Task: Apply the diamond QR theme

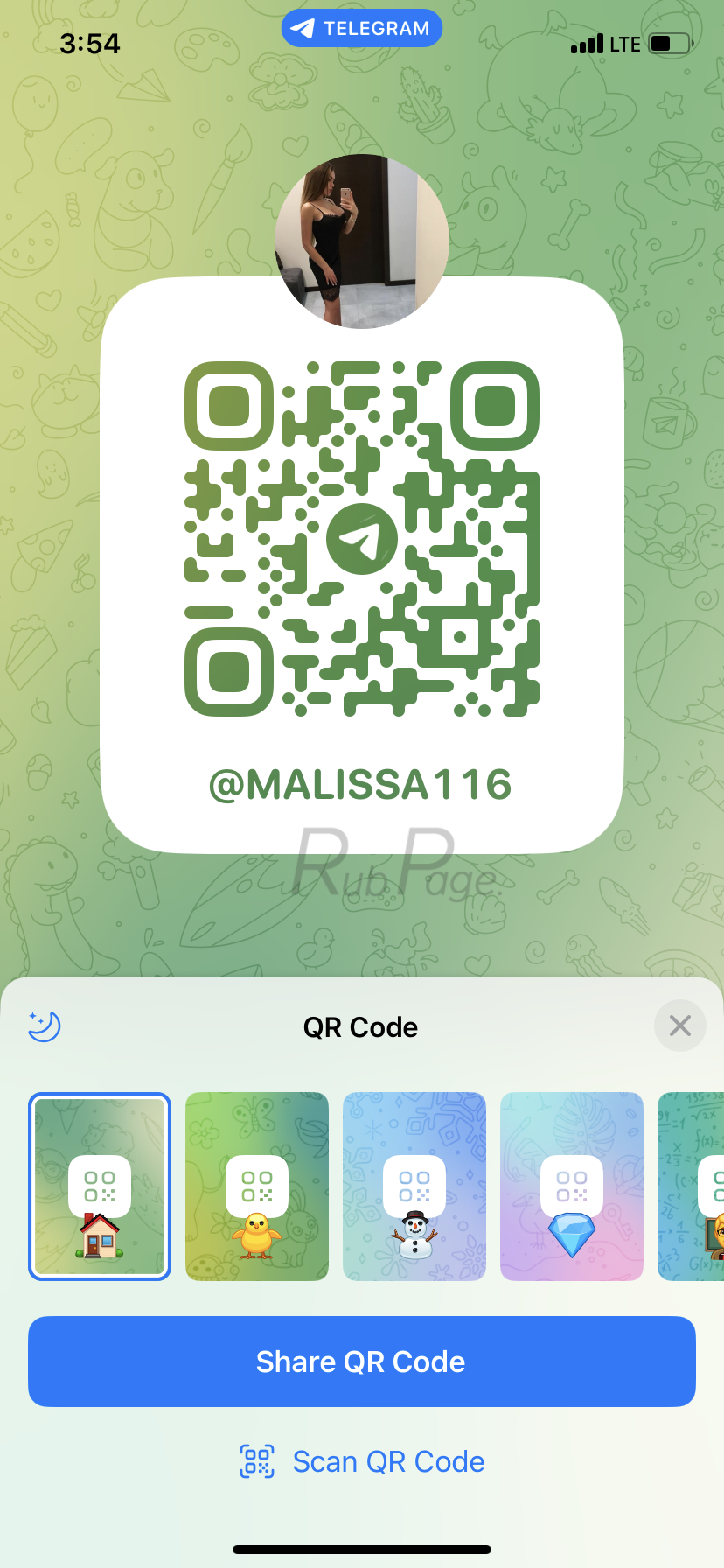Action: [x=572, y=1186]
